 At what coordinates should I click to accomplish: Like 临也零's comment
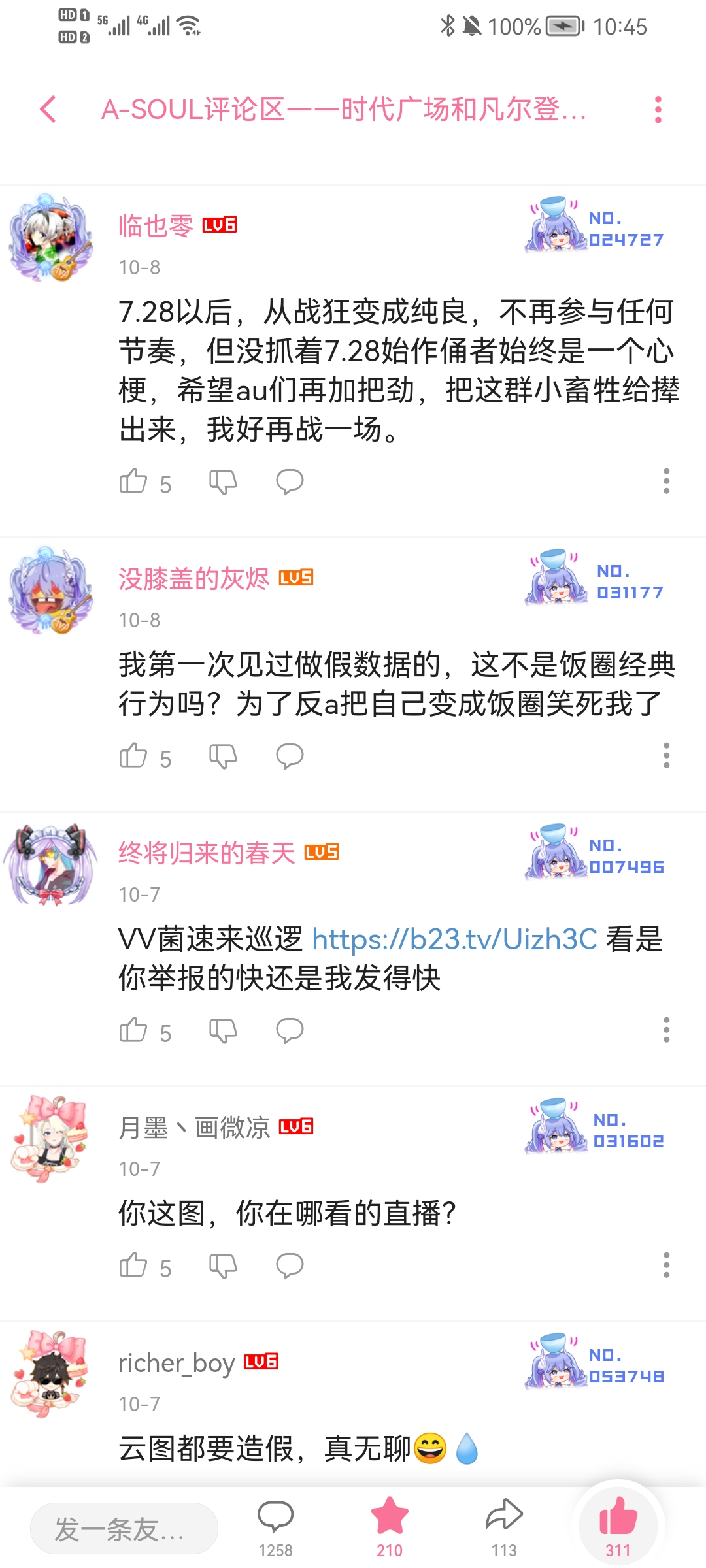coord(133,482)
